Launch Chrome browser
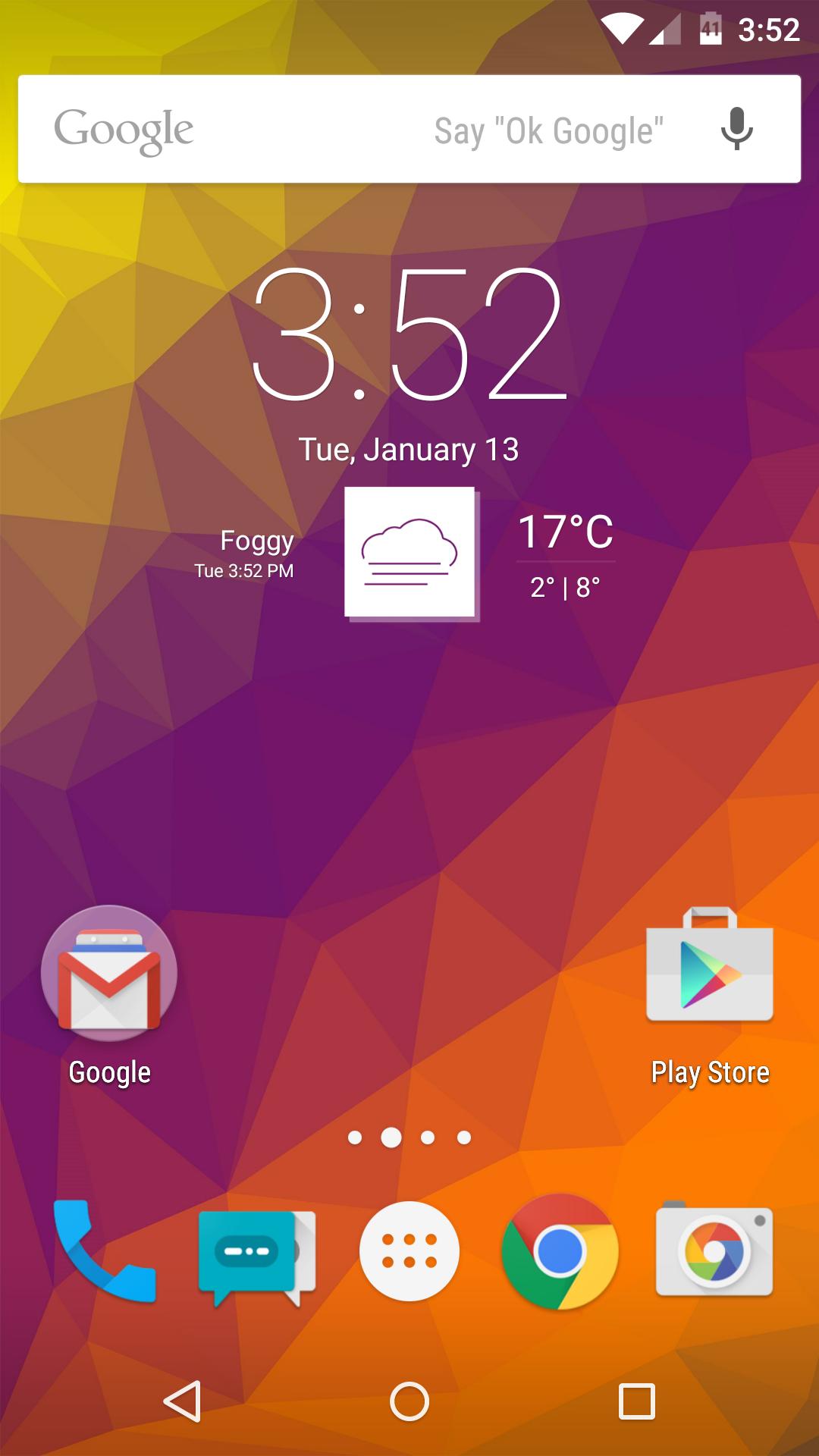 [x=559, y=1251]
